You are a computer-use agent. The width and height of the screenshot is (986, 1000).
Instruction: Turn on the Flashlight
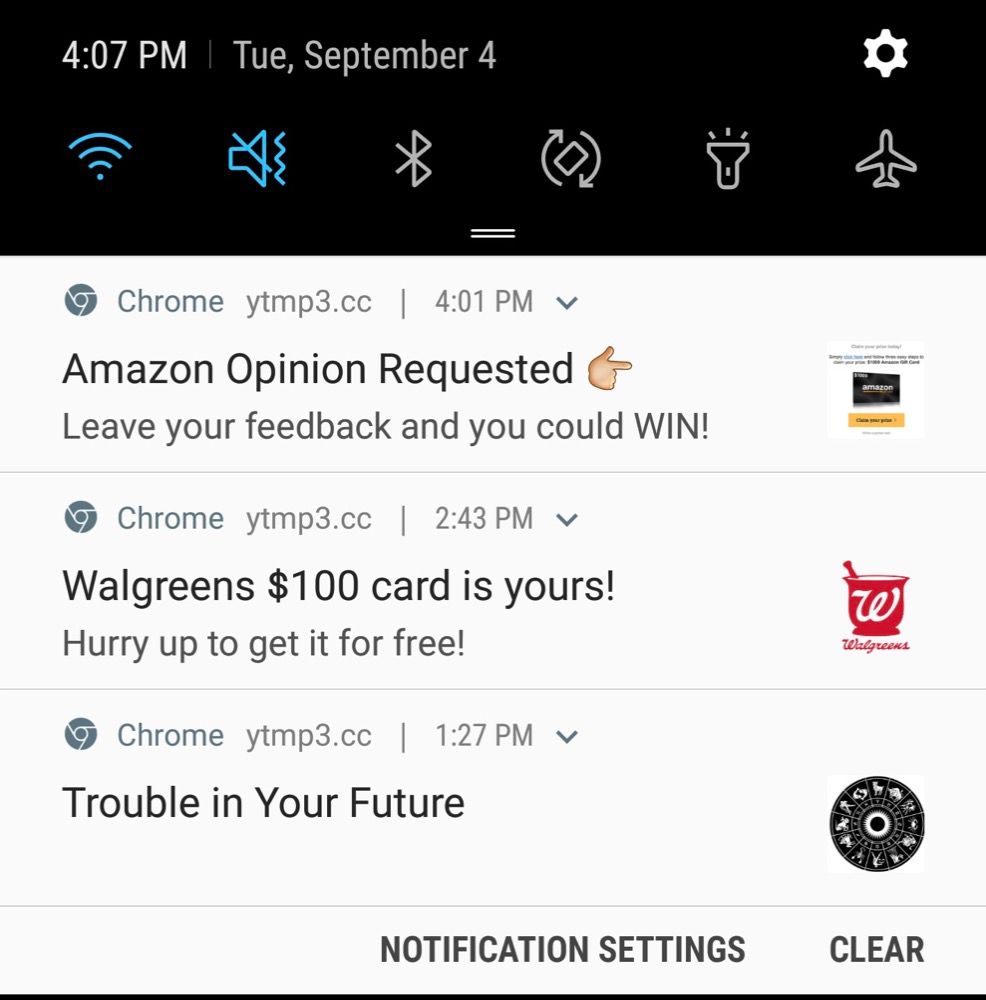tap(728, 158)
